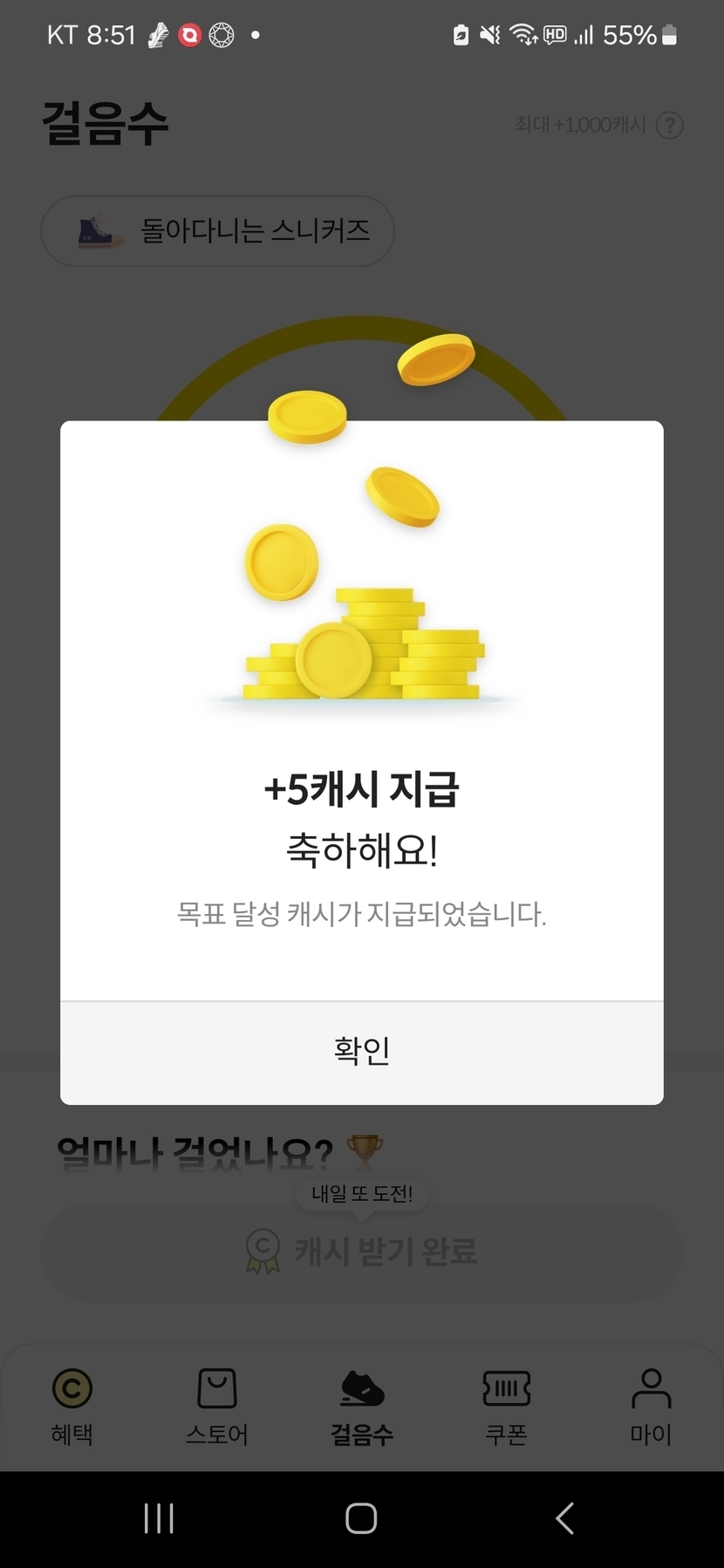Confirm the +5 cash reward dialog
The height and width of the screenshot is (1568, 724).
tap(361, 1052)
